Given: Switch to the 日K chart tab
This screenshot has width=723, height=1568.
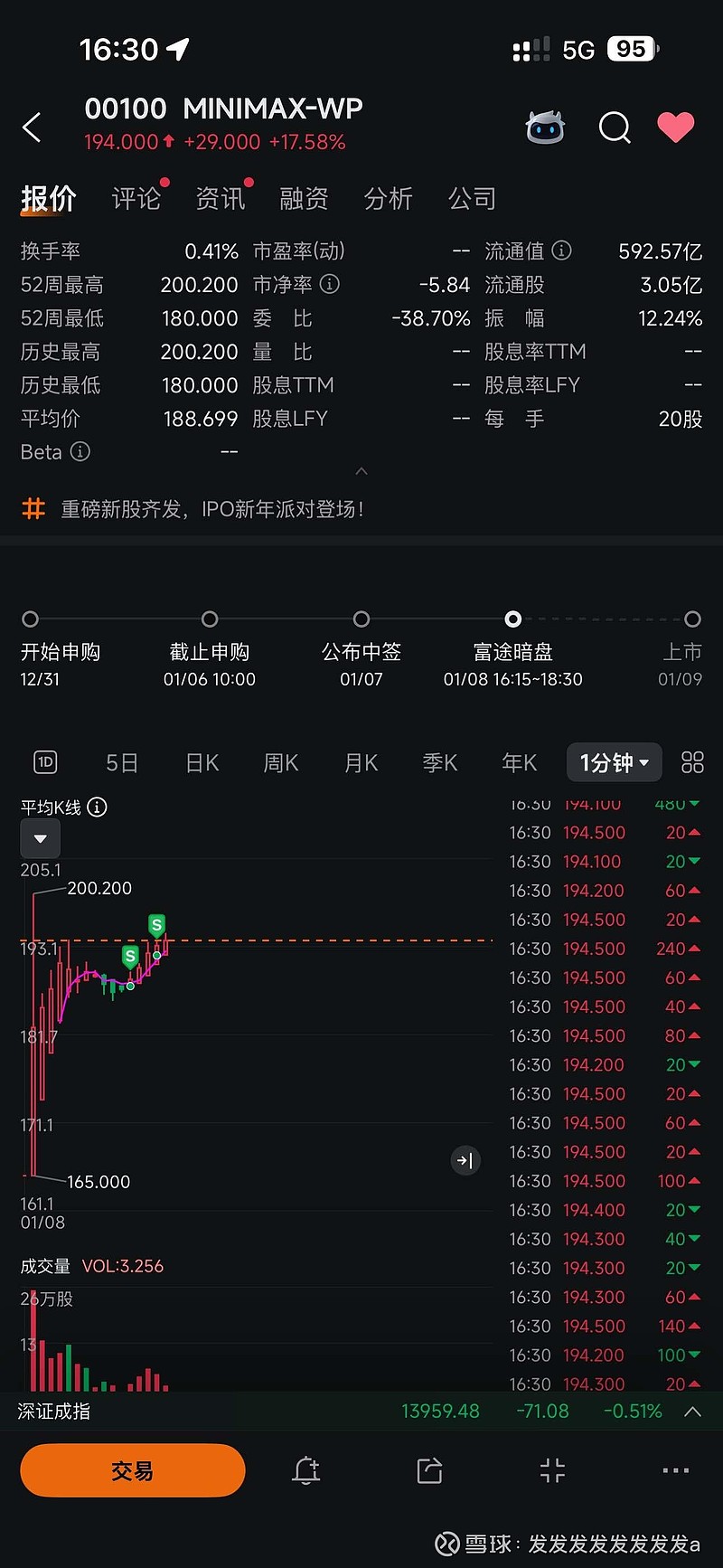Looking at the screenshot, I should [x=202, y=762].
